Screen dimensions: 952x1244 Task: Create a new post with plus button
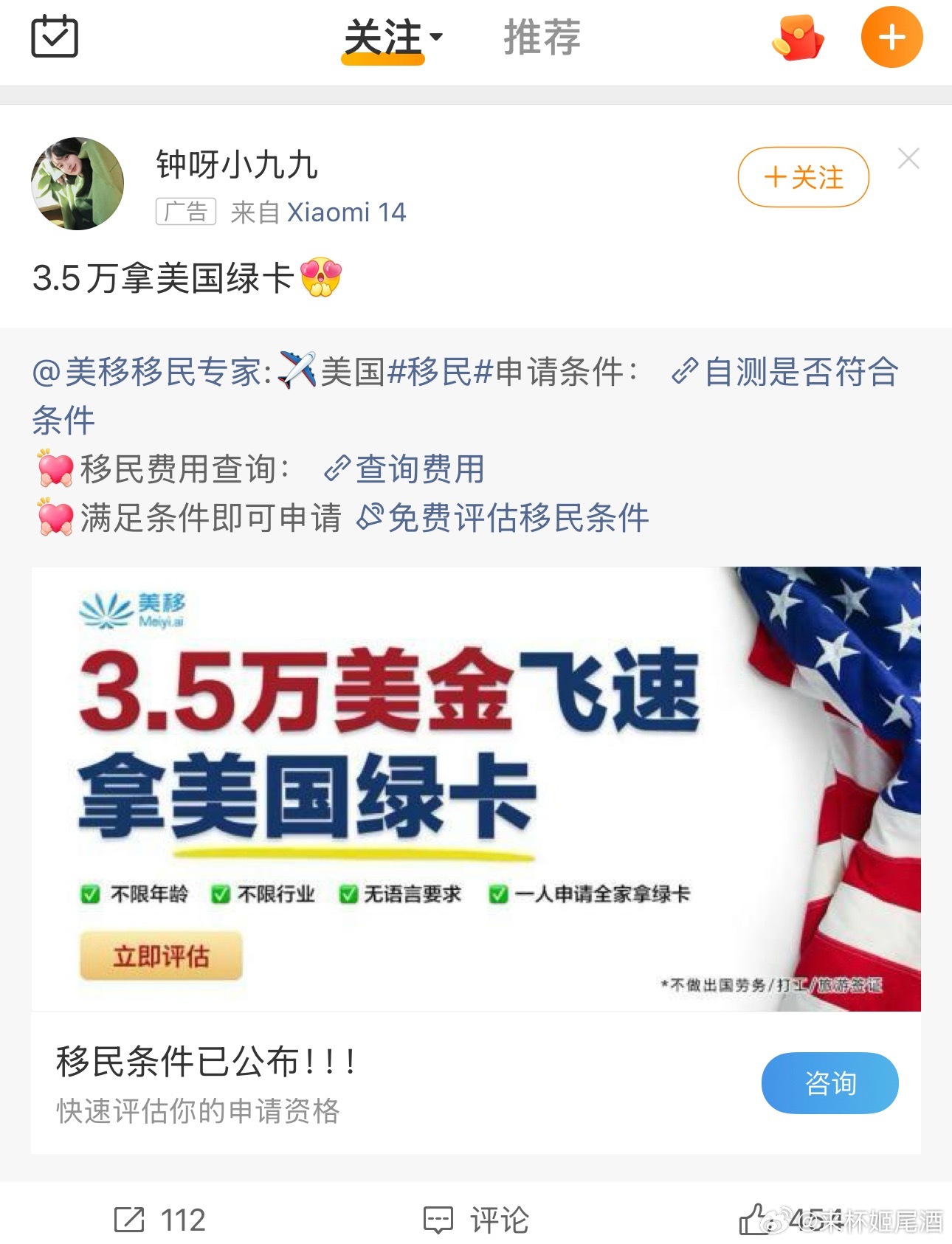click(891, 38)
